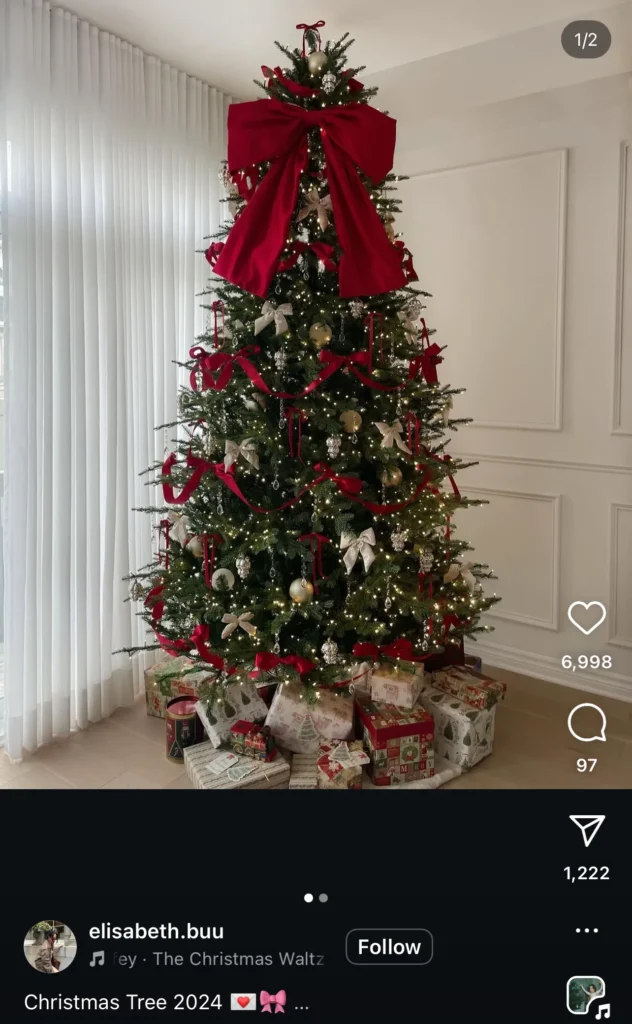Tap the audio thumbnail with music note
Screen dimensions: 632x1024
[587, 996]
